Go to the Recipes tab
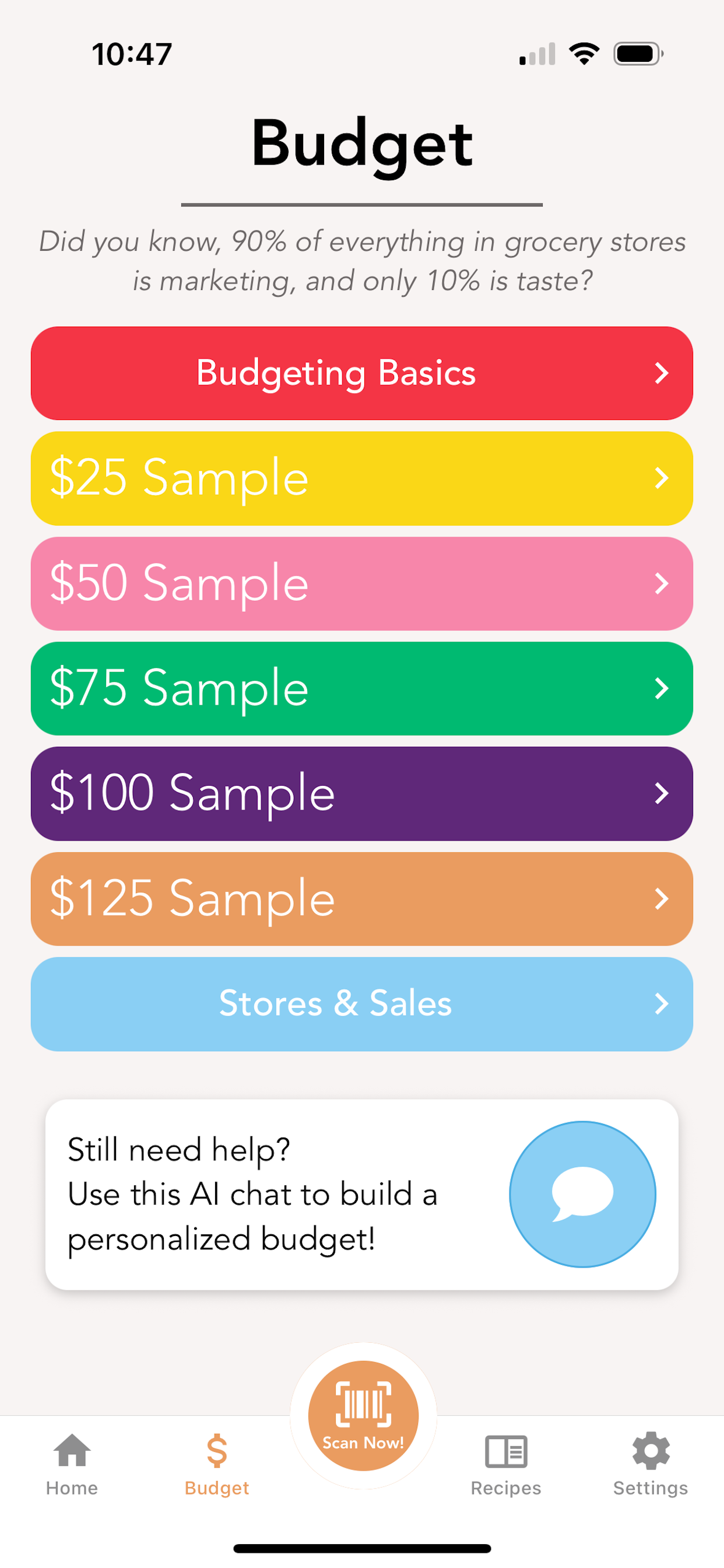 [x=505, y=1465]
